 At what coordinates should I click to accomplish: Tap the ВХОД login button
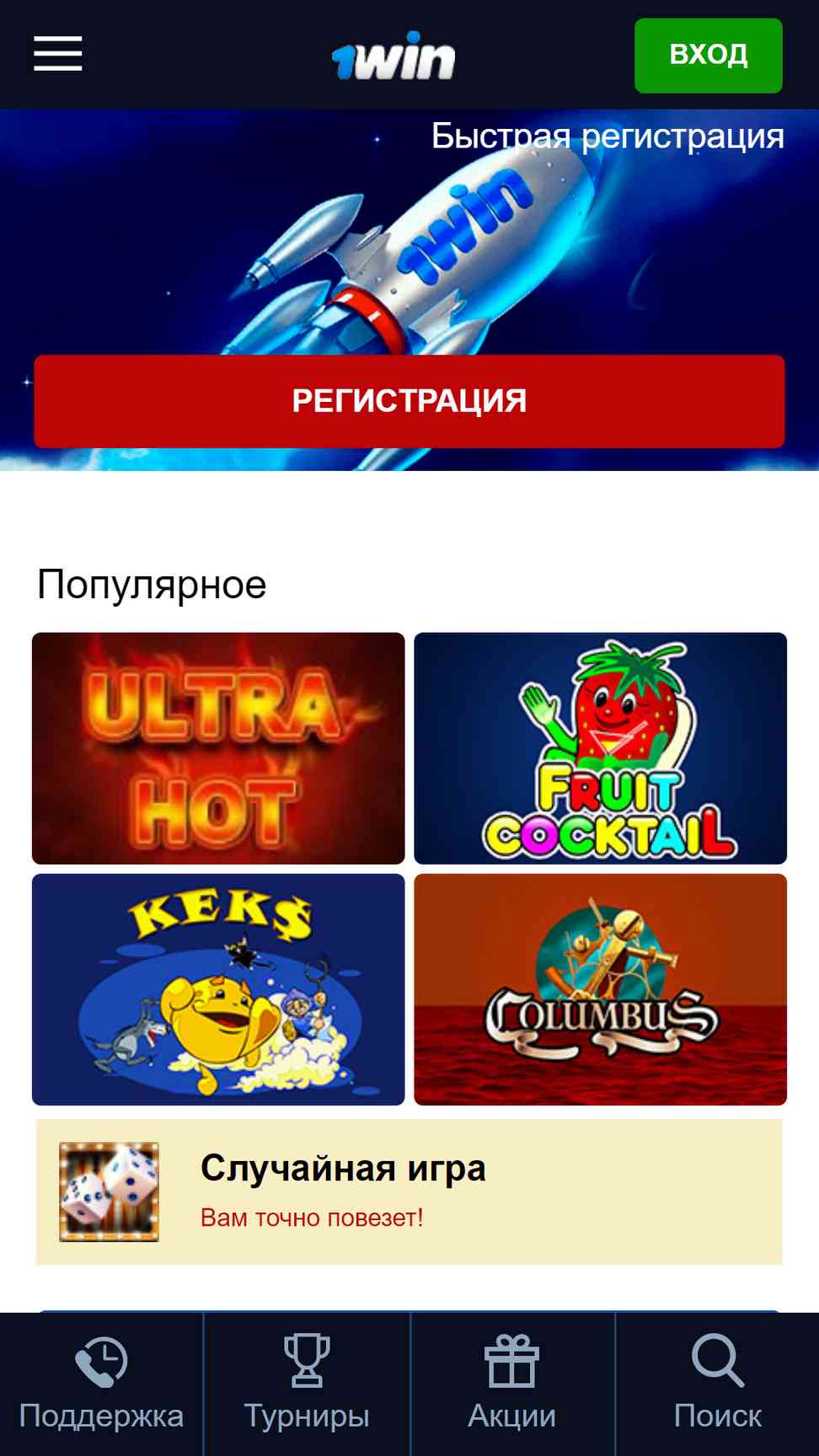(708, 55)
